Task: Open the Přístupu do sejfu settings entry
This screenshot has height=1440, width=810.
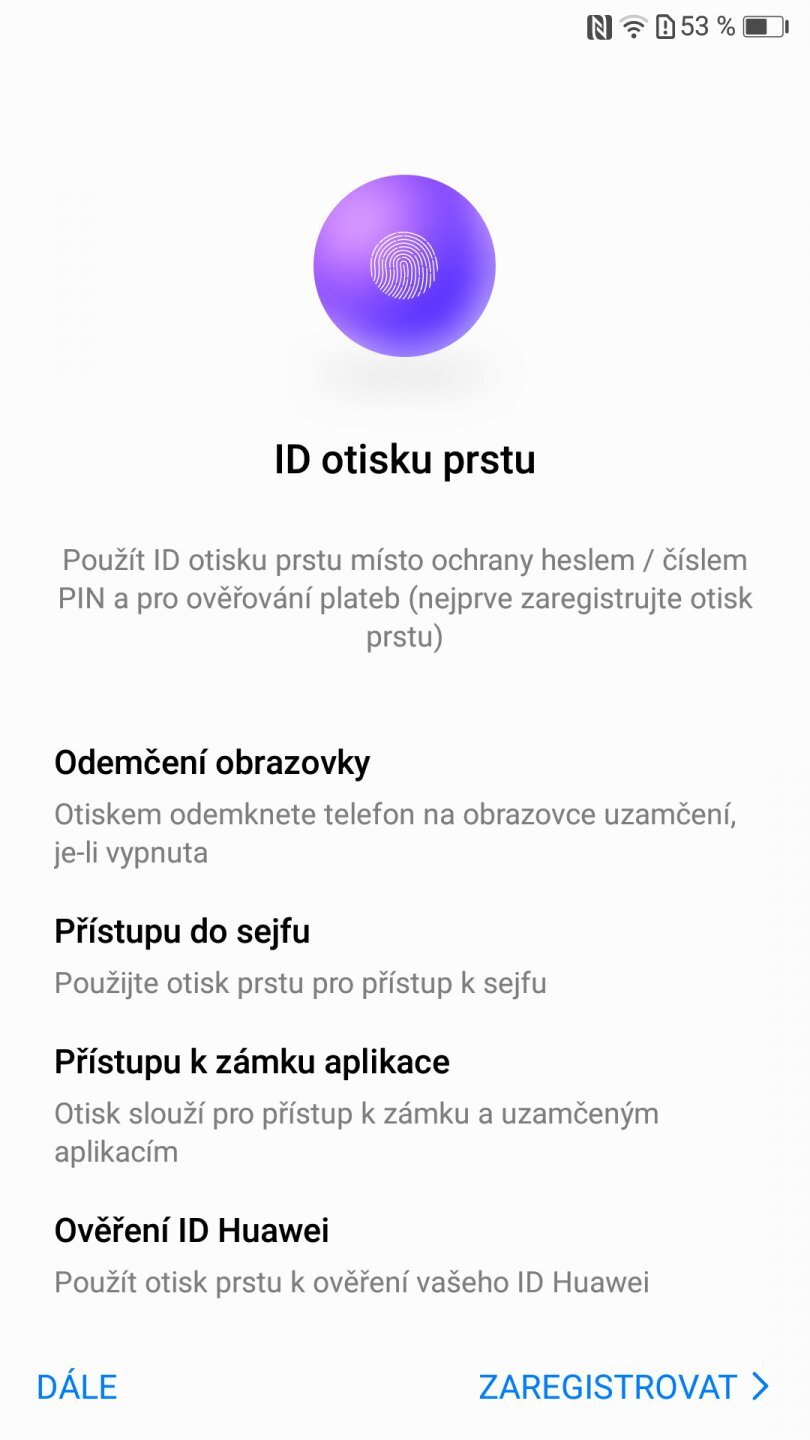Action: [x=181, y=931]
